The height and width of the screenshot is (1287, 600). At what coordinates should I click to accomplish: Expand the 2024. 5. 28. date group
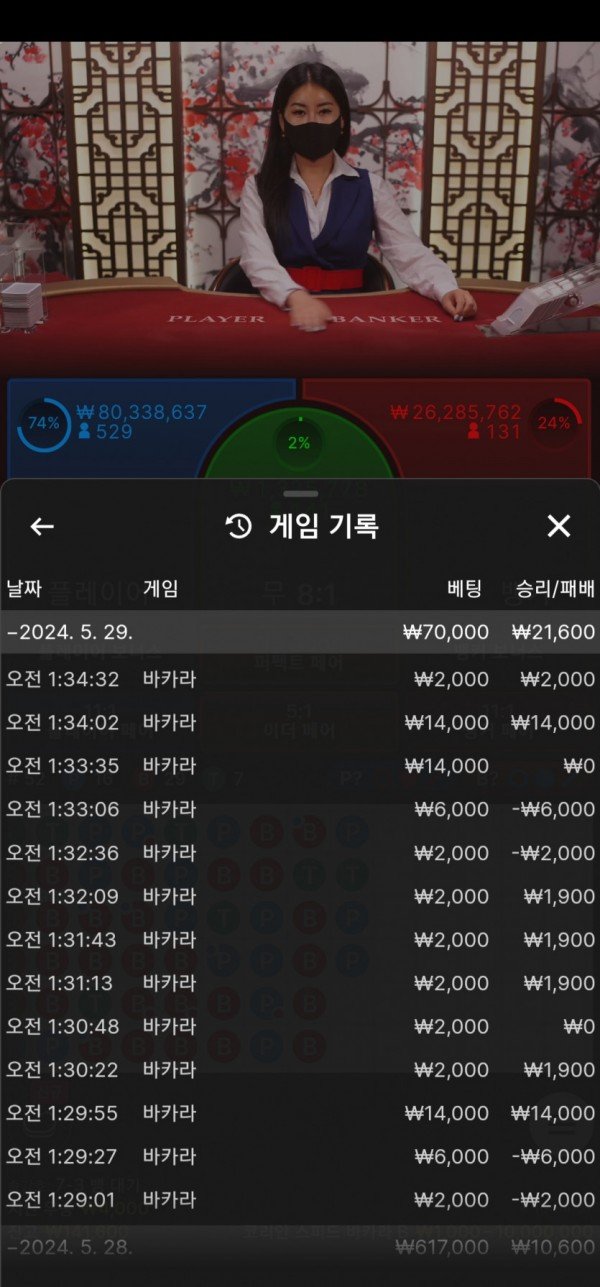click(300, 1247)
